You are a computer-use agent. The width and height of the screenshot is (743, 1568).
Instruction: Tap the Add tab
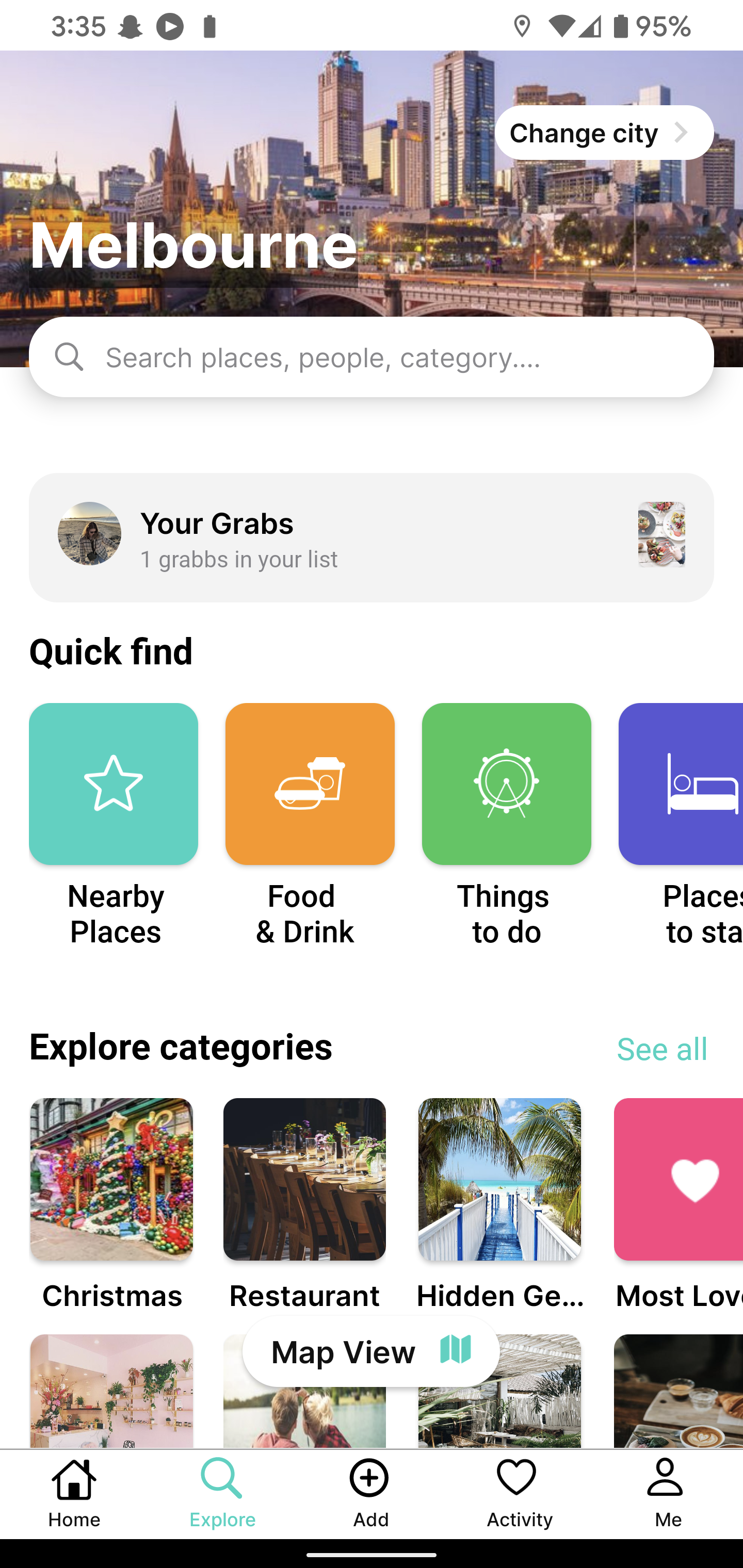[370, 1494]
